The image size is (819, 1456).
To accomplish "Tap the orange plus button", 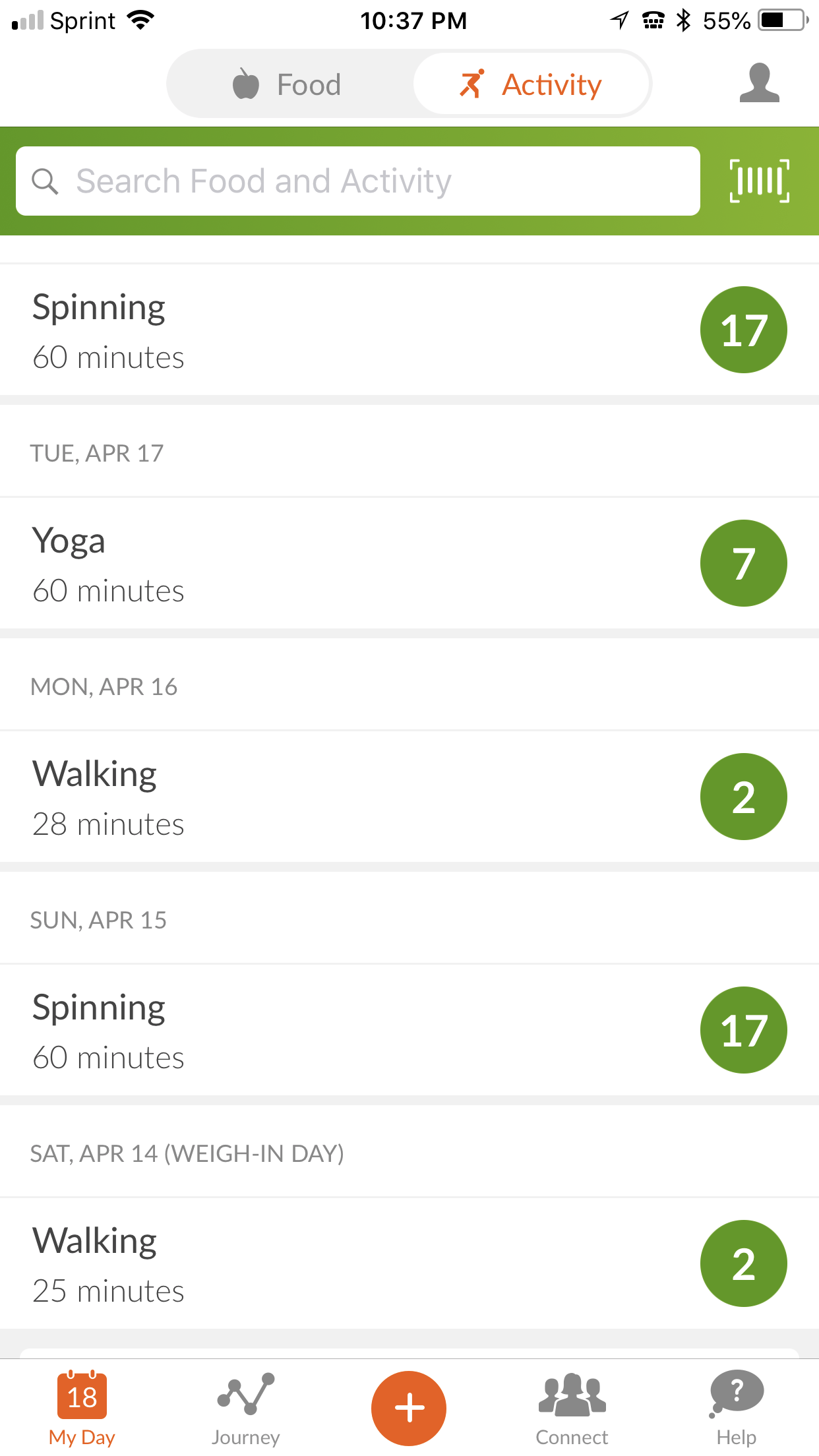I will pos(409,1408).
